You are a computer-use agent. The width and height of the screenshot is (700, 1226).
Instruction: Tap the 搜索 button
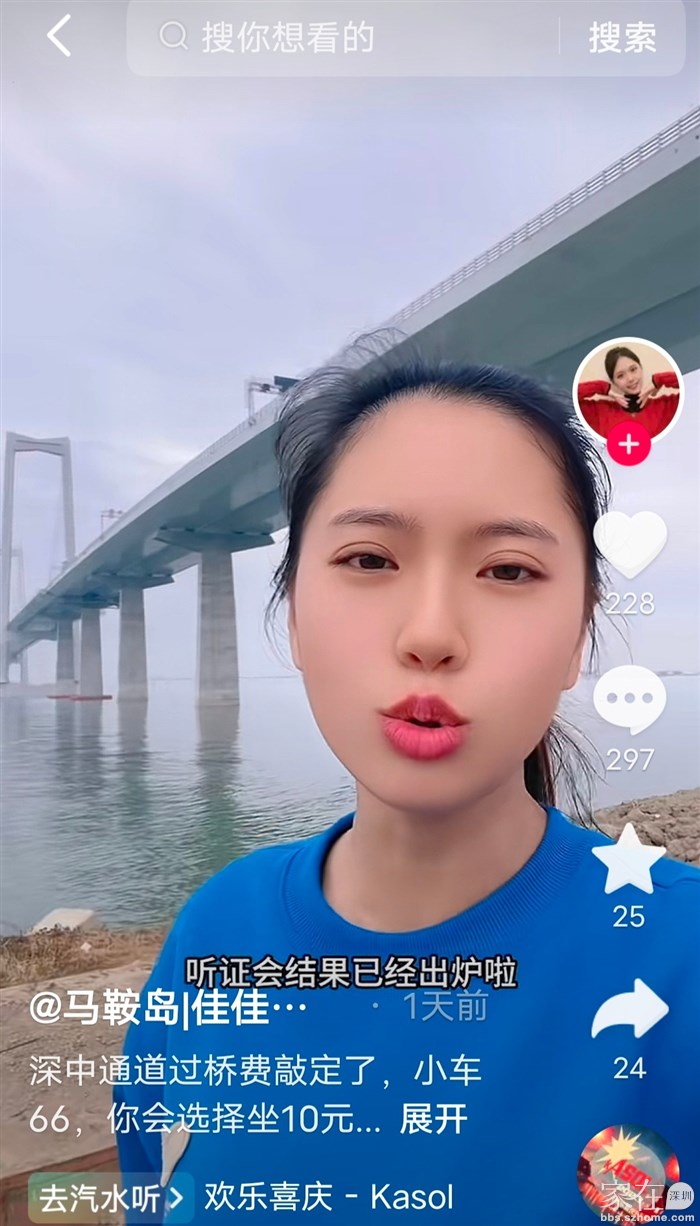pyautogui.click(x=622, y=37)
